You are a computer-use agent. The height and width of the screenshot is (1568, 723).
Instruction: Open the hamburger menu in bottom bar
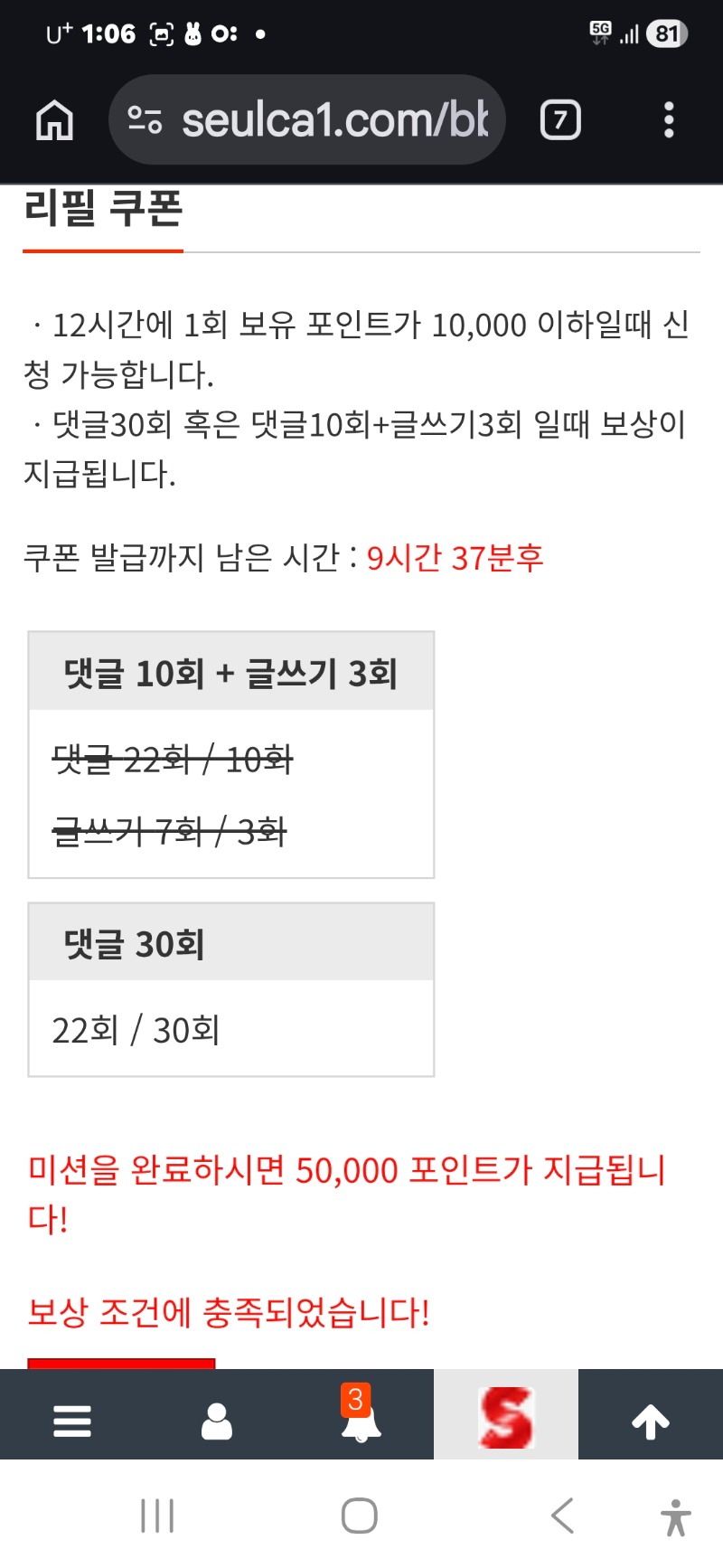pos(72,1421)
